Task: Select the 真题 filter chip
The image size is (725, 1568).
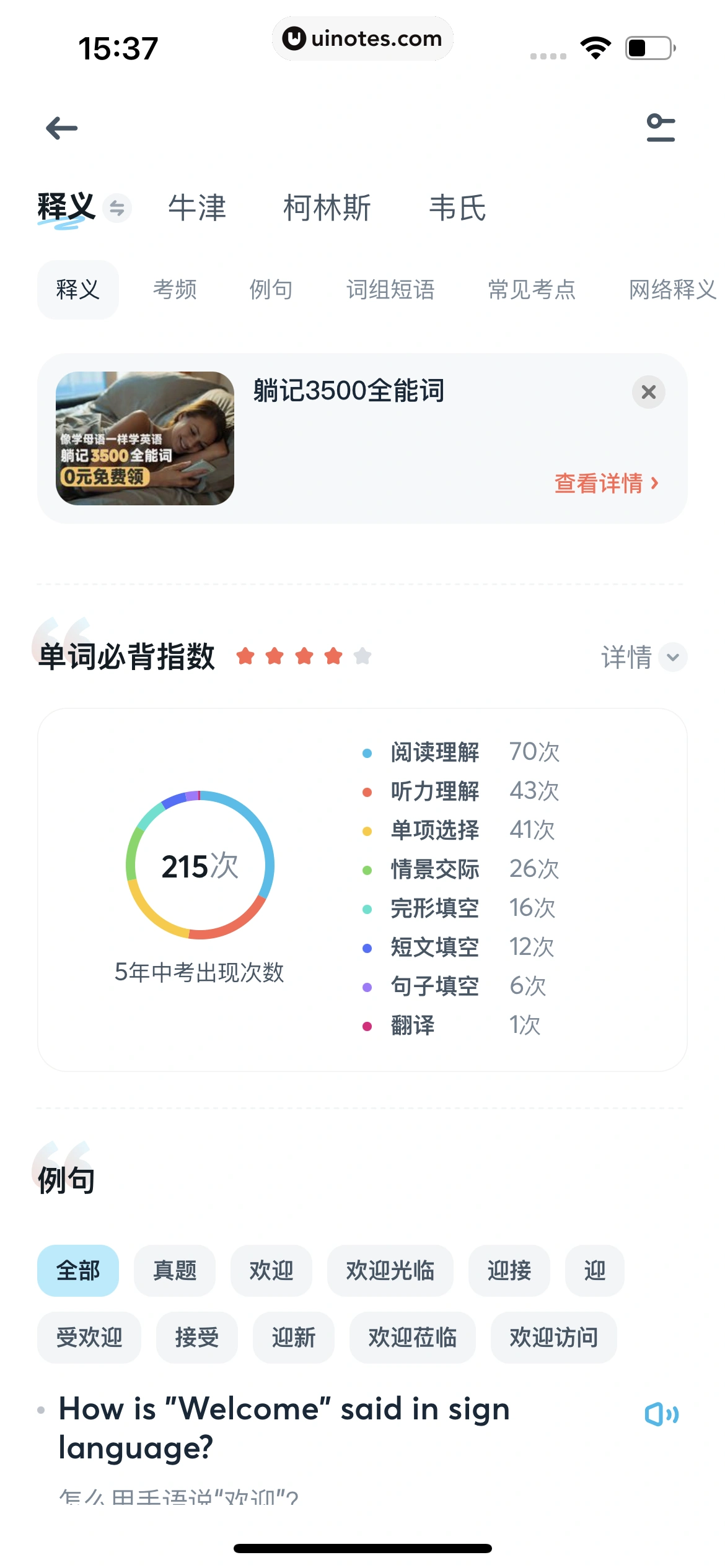Action: (175, 1271)
